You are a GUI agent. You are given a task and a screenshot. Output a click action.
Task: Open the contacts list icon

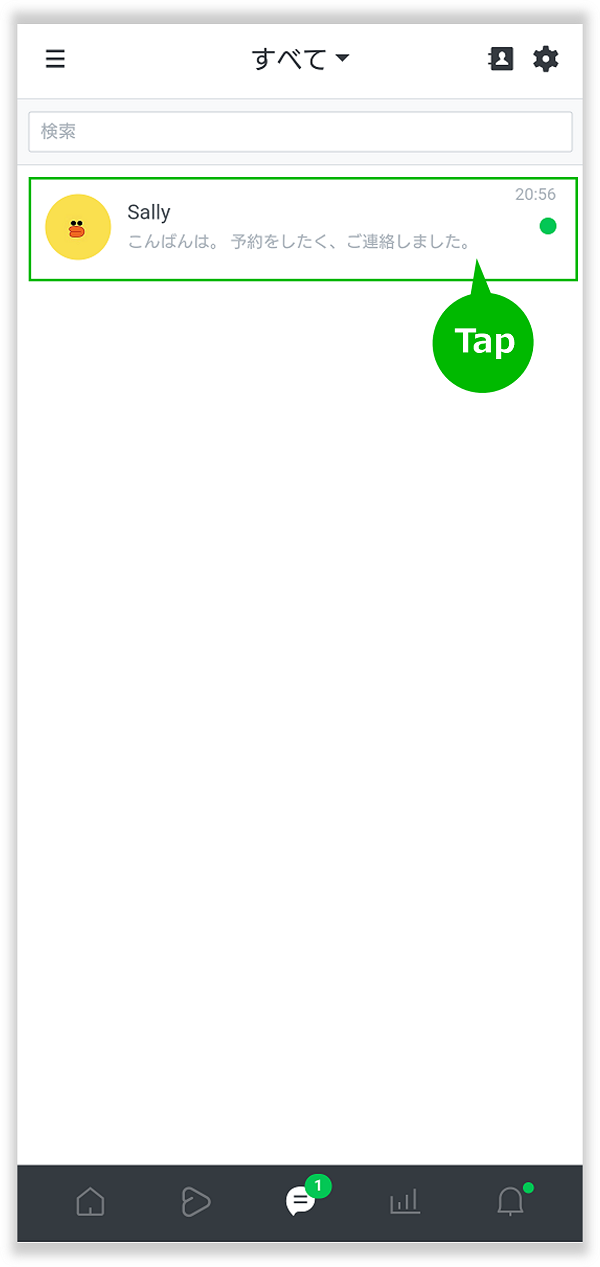(x=500, y=59)
